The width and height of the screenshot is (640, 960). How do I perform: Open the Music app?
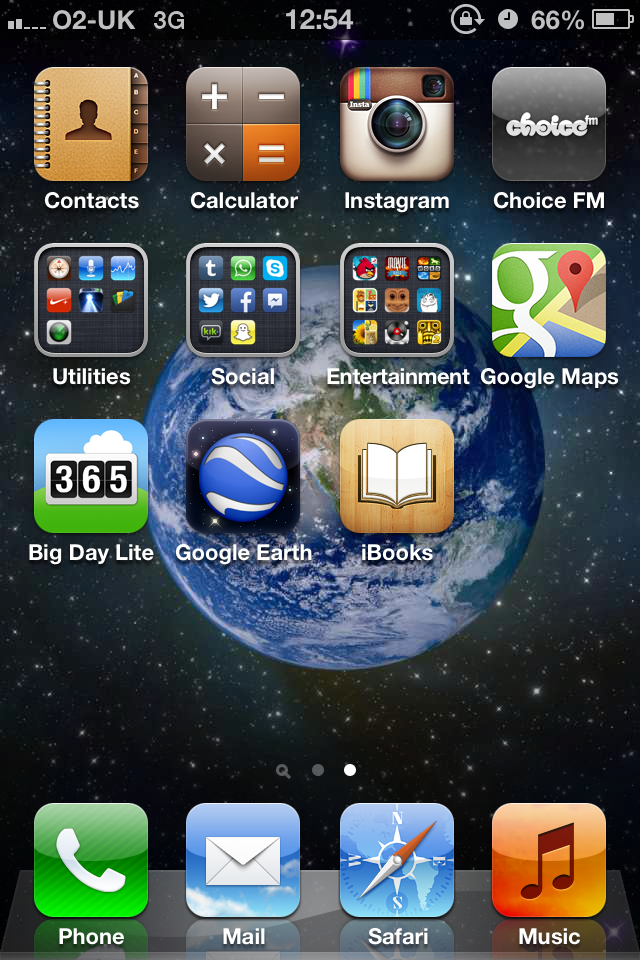(548, 861)
